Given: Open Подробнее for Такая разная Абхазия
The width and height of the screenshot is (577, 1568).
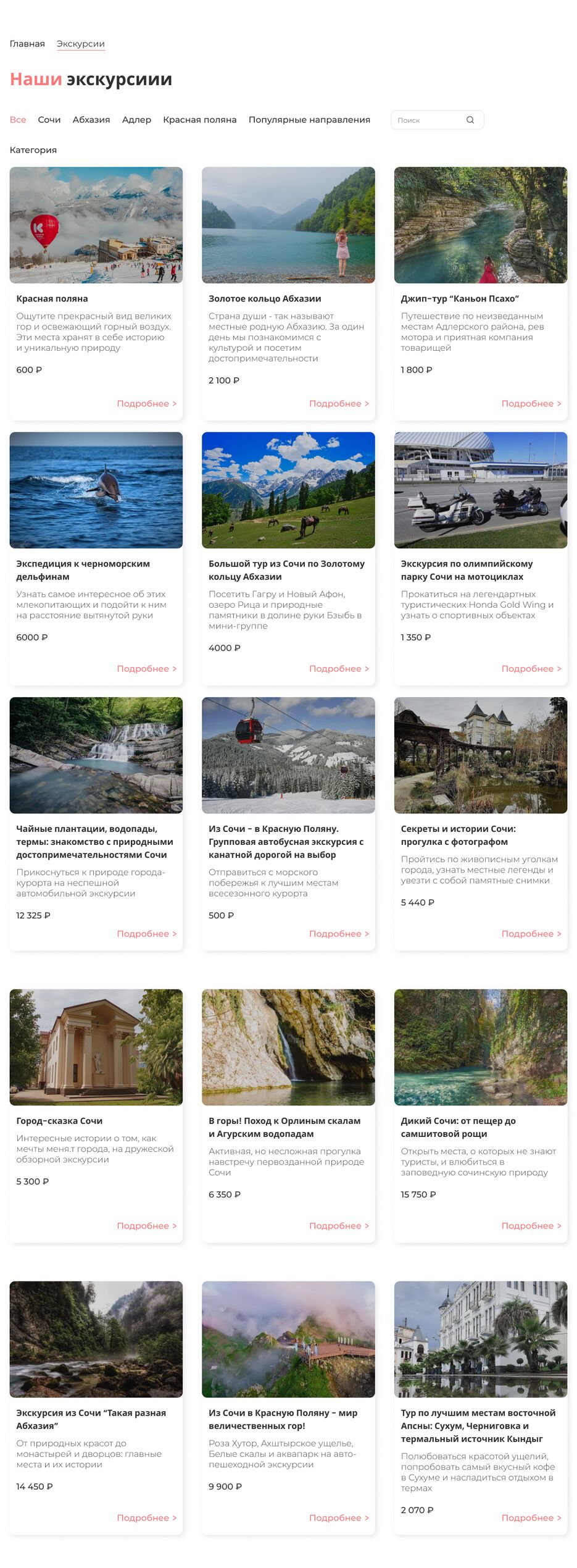Looking at the screenshot, I should [146, 1517].
